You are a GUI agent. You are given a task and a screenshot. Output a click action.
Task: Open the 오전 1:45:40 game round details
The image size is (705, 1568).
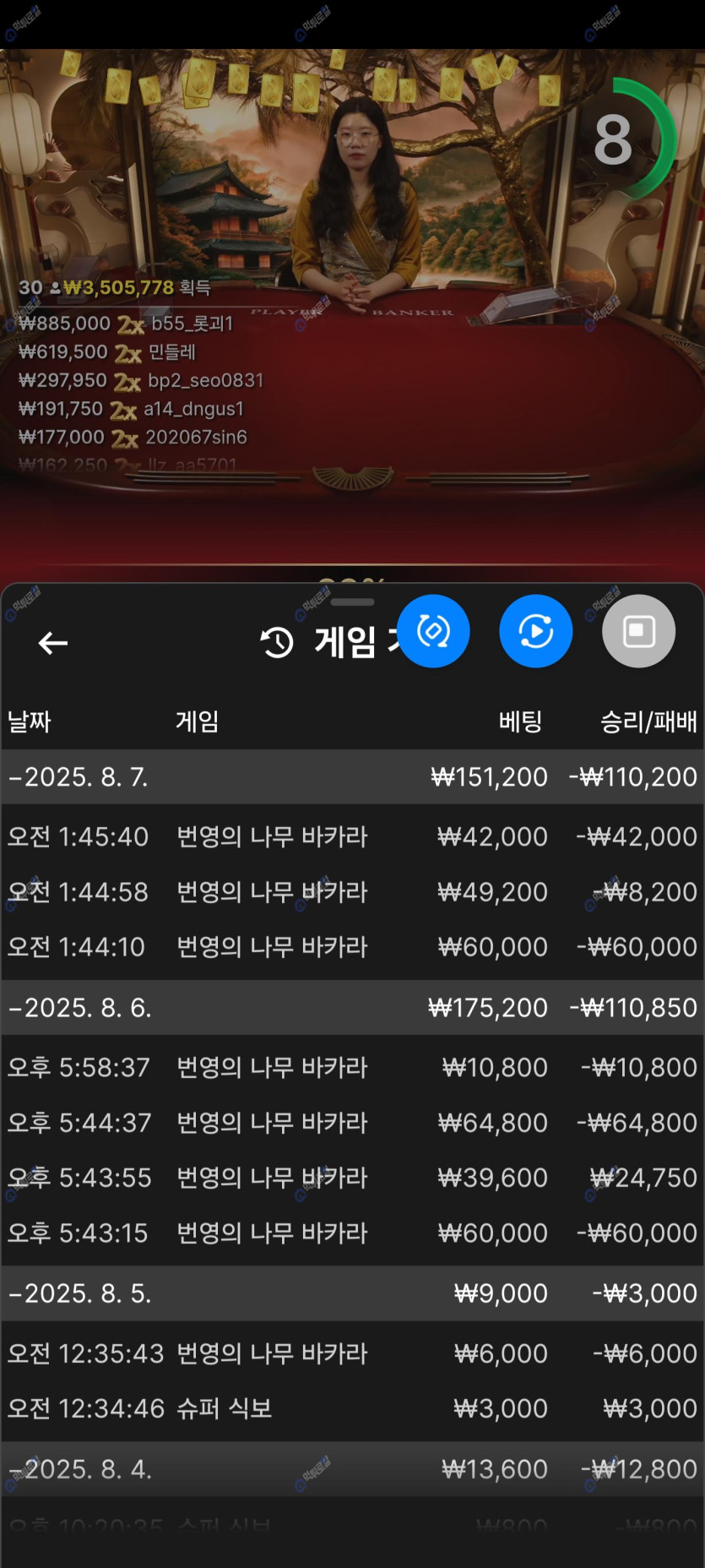[352, 836]
